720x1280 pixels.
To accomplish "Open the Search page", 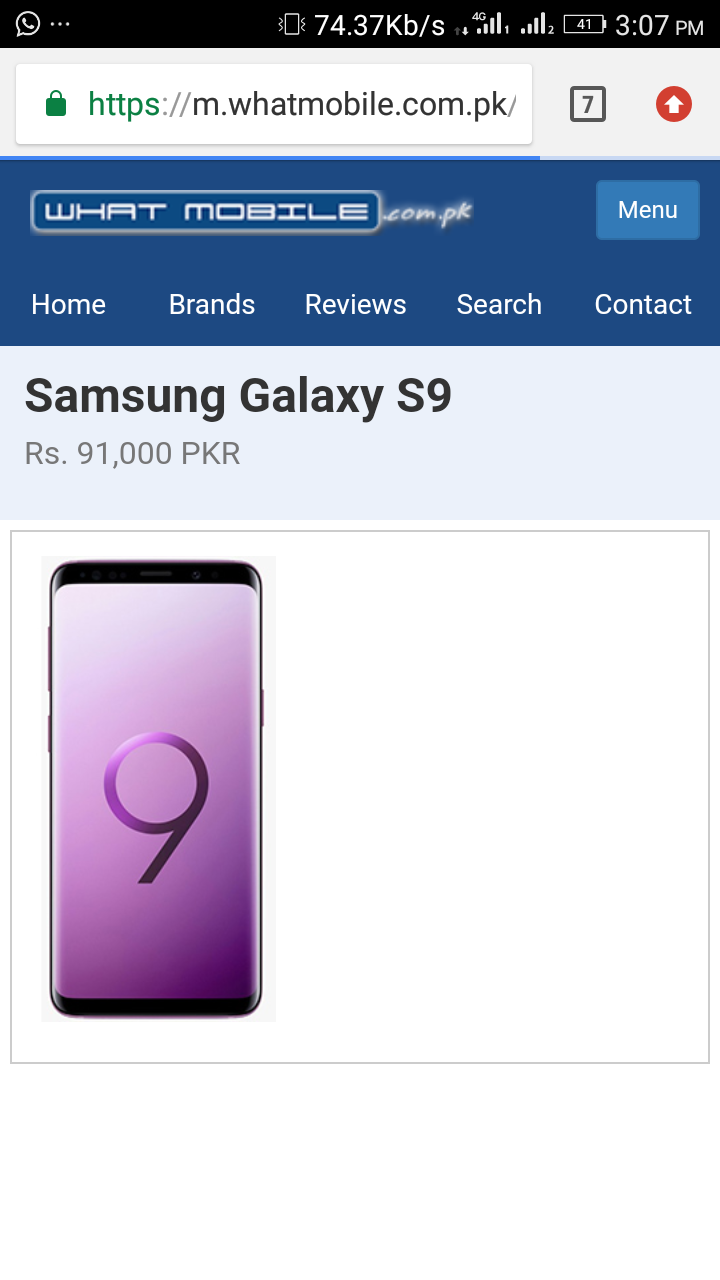I will [x=499, y=305].
